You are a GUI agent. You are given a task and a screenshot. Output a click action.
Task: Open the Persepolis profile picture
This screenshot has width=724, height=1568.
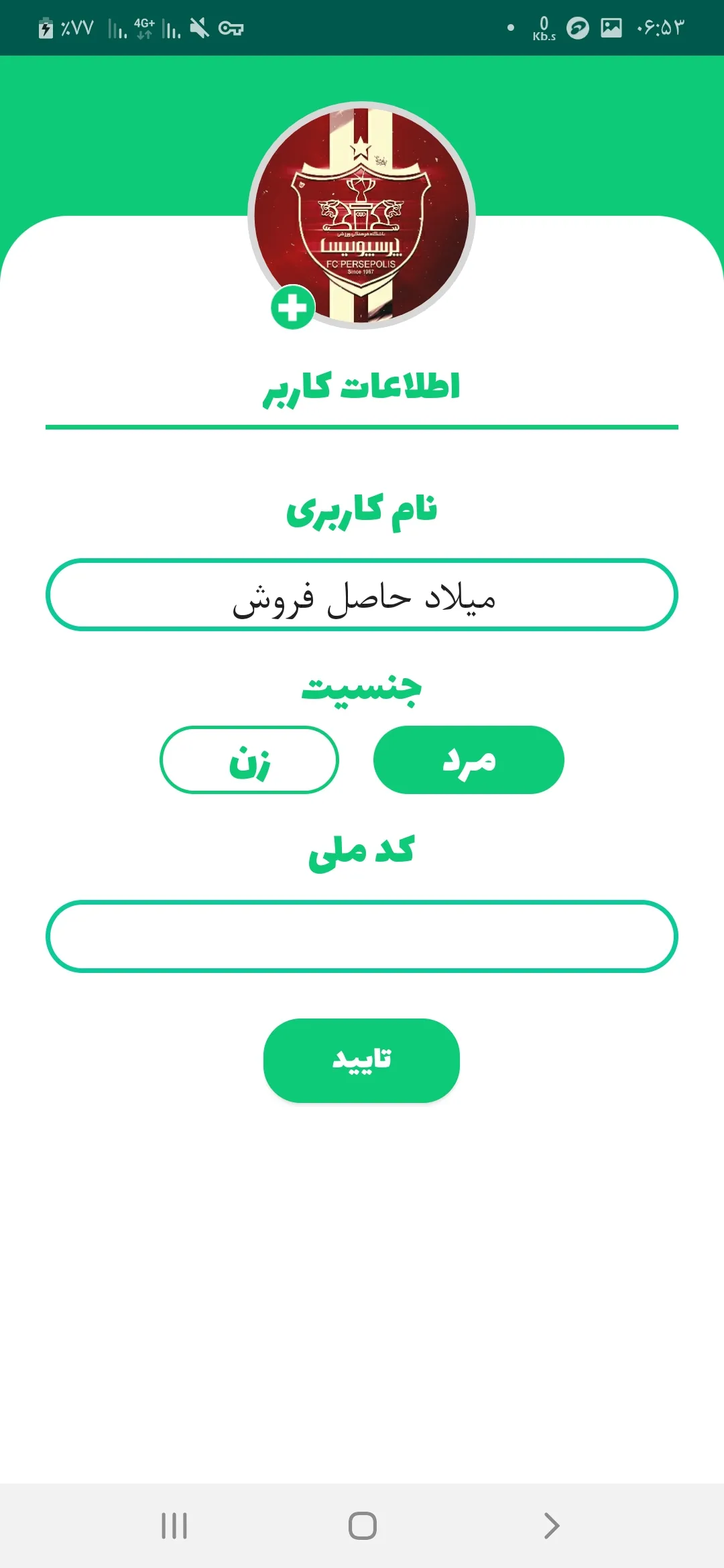point(361,215)
